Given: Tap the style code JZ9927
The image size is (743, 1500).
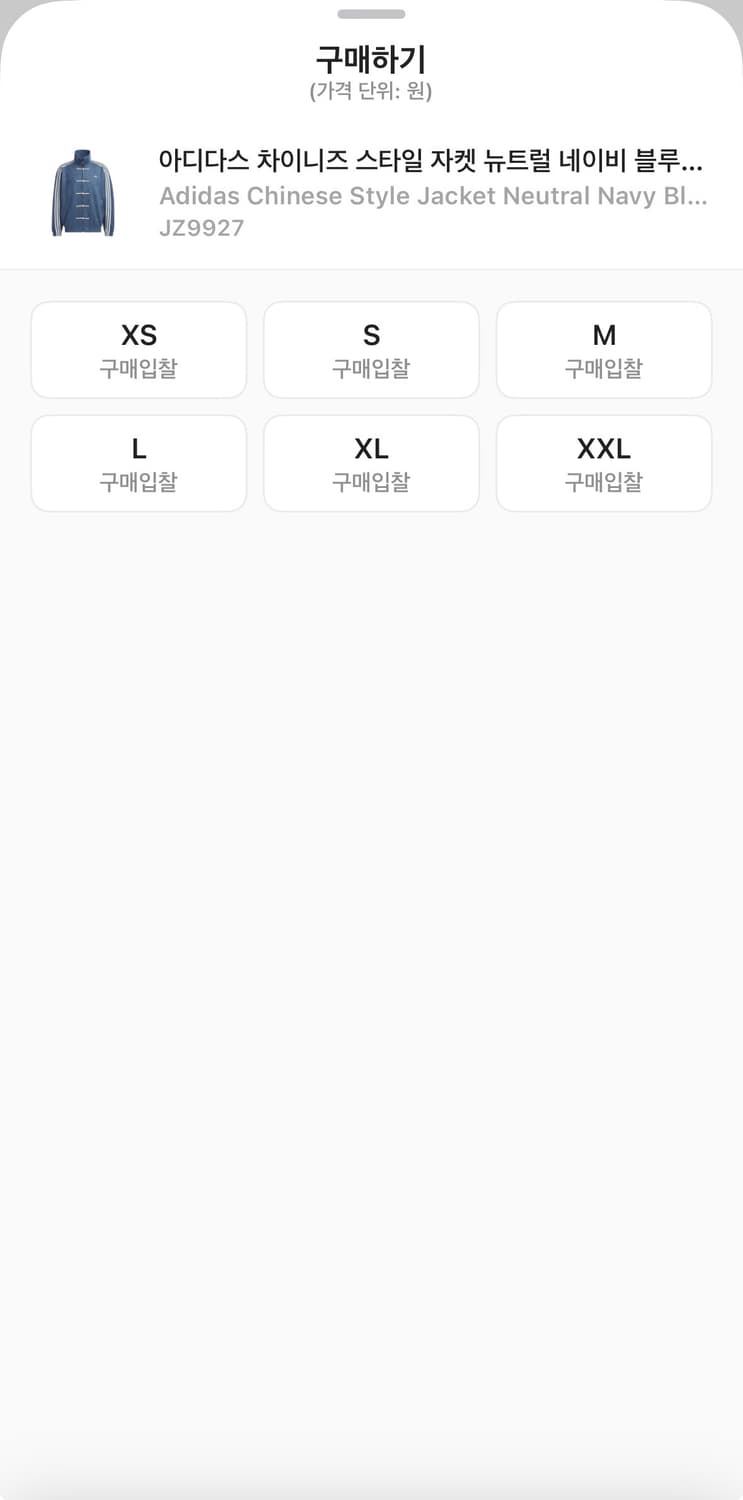Looking at the screenshot, I should click(x=200, y=228).
